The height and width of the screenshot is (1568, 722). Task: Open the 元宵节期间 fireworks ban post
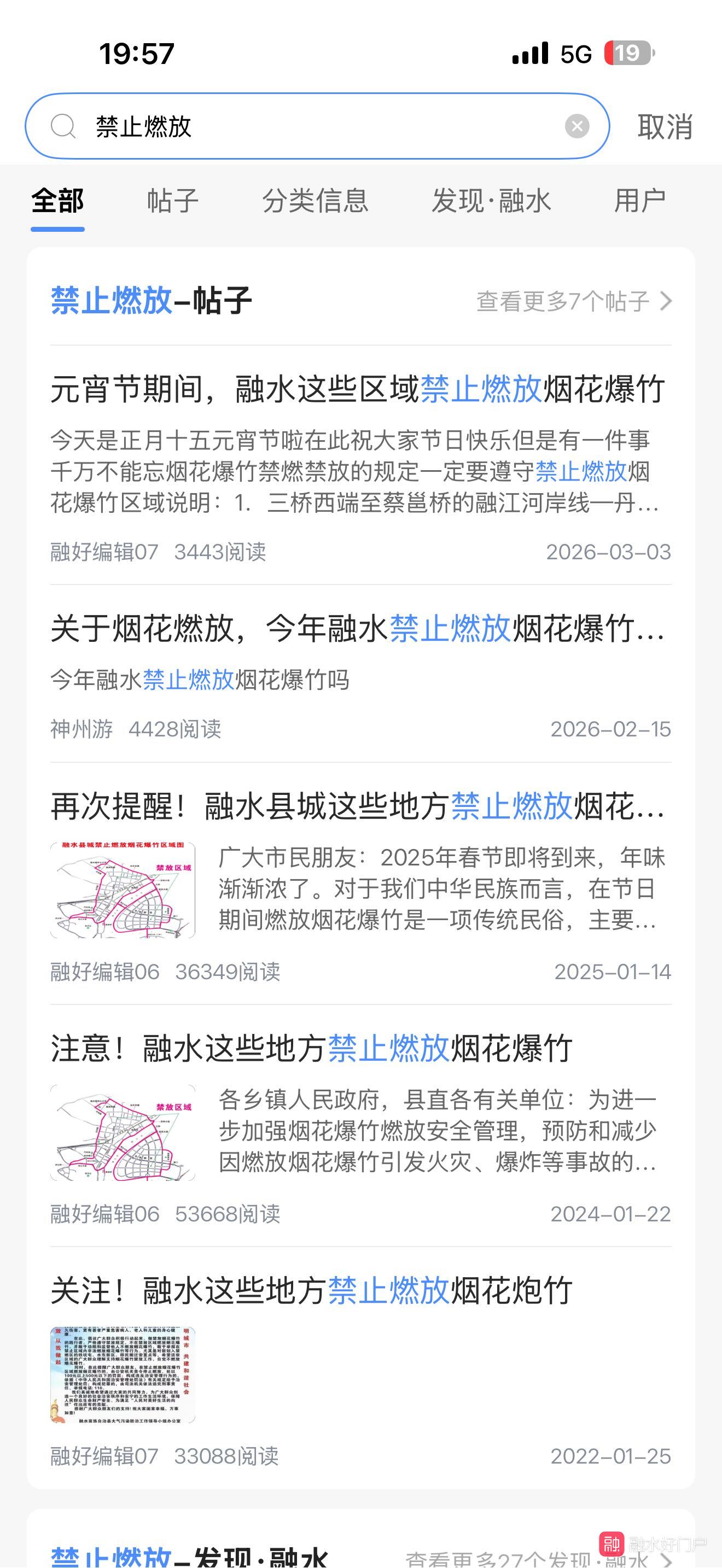(358, 390)
